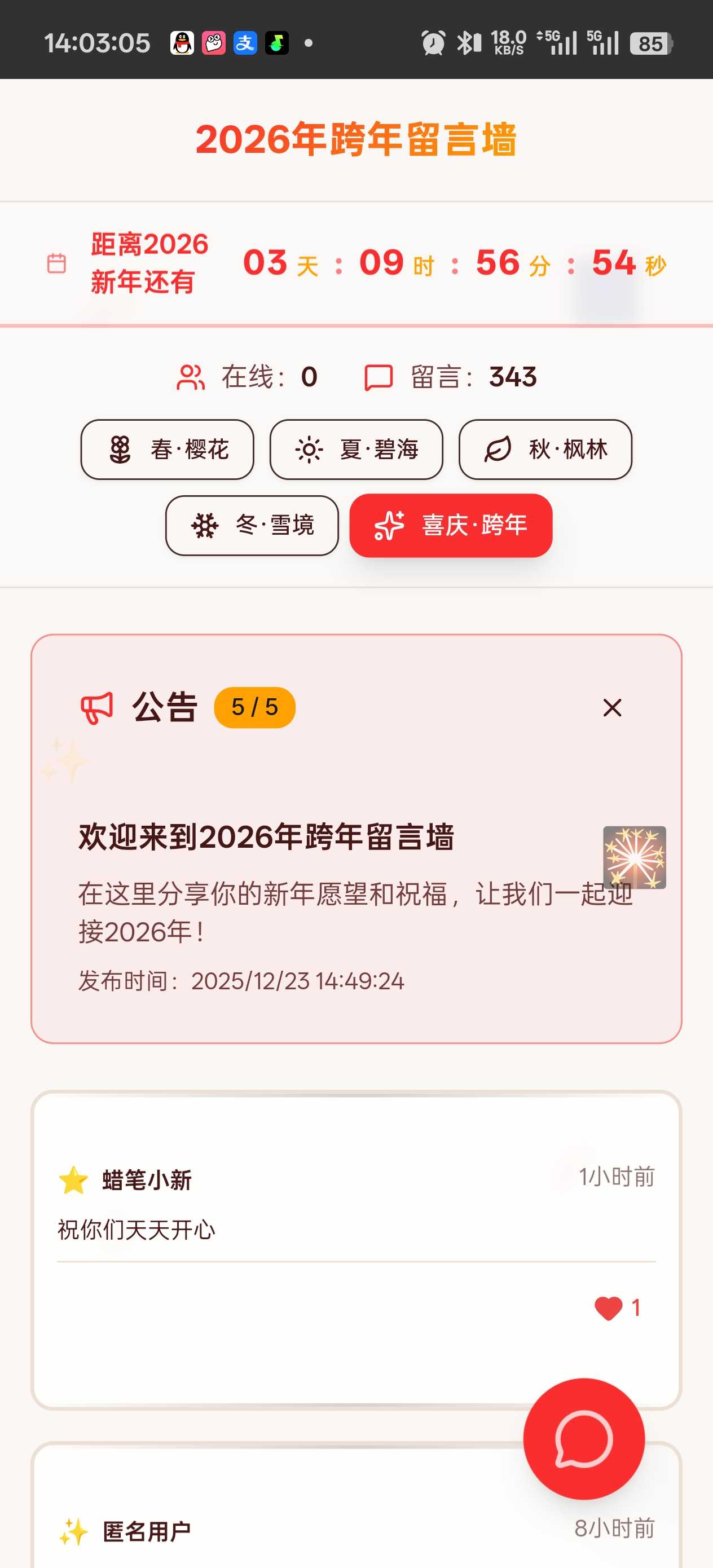Apply the 秋·枫林 theme
The width and height of the screenshot is (713, 1568).
[545, 450]
